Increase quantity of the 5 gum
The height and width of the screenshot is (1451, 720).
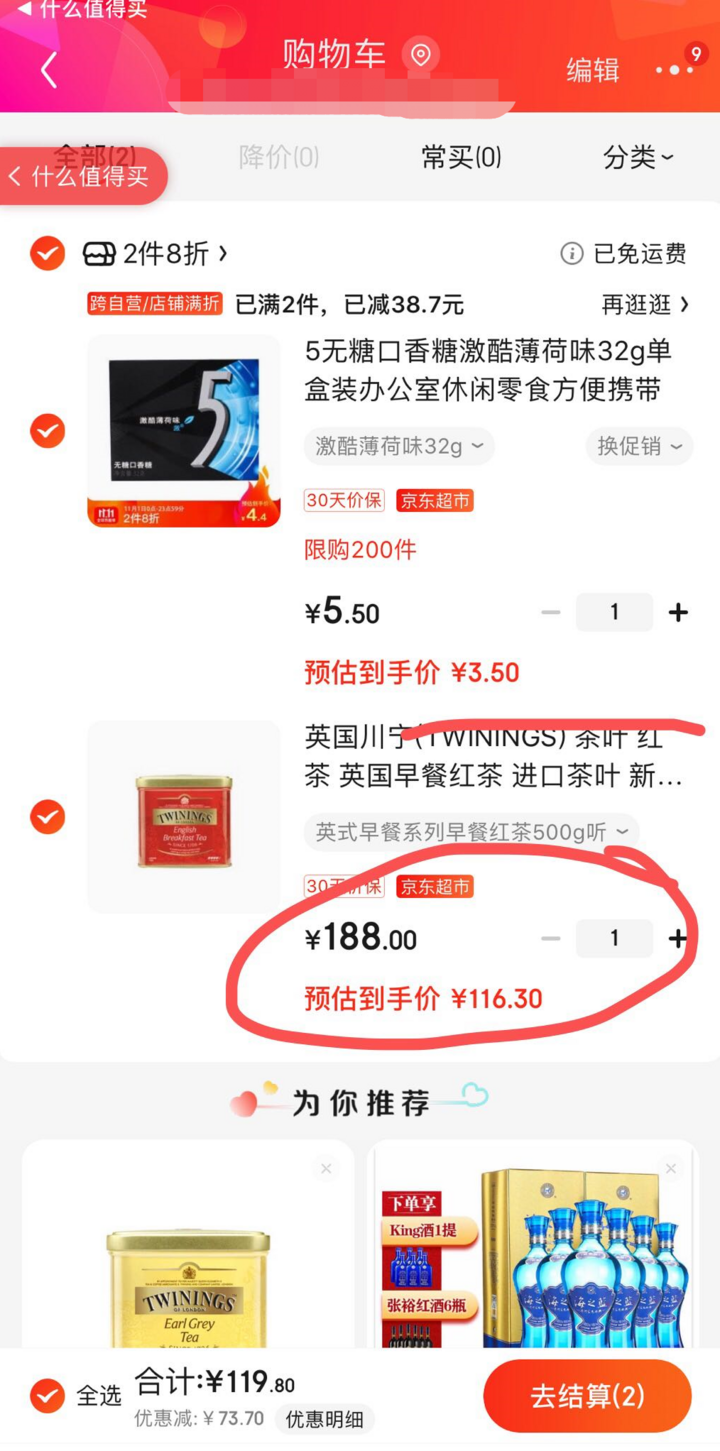pos(678,612)
